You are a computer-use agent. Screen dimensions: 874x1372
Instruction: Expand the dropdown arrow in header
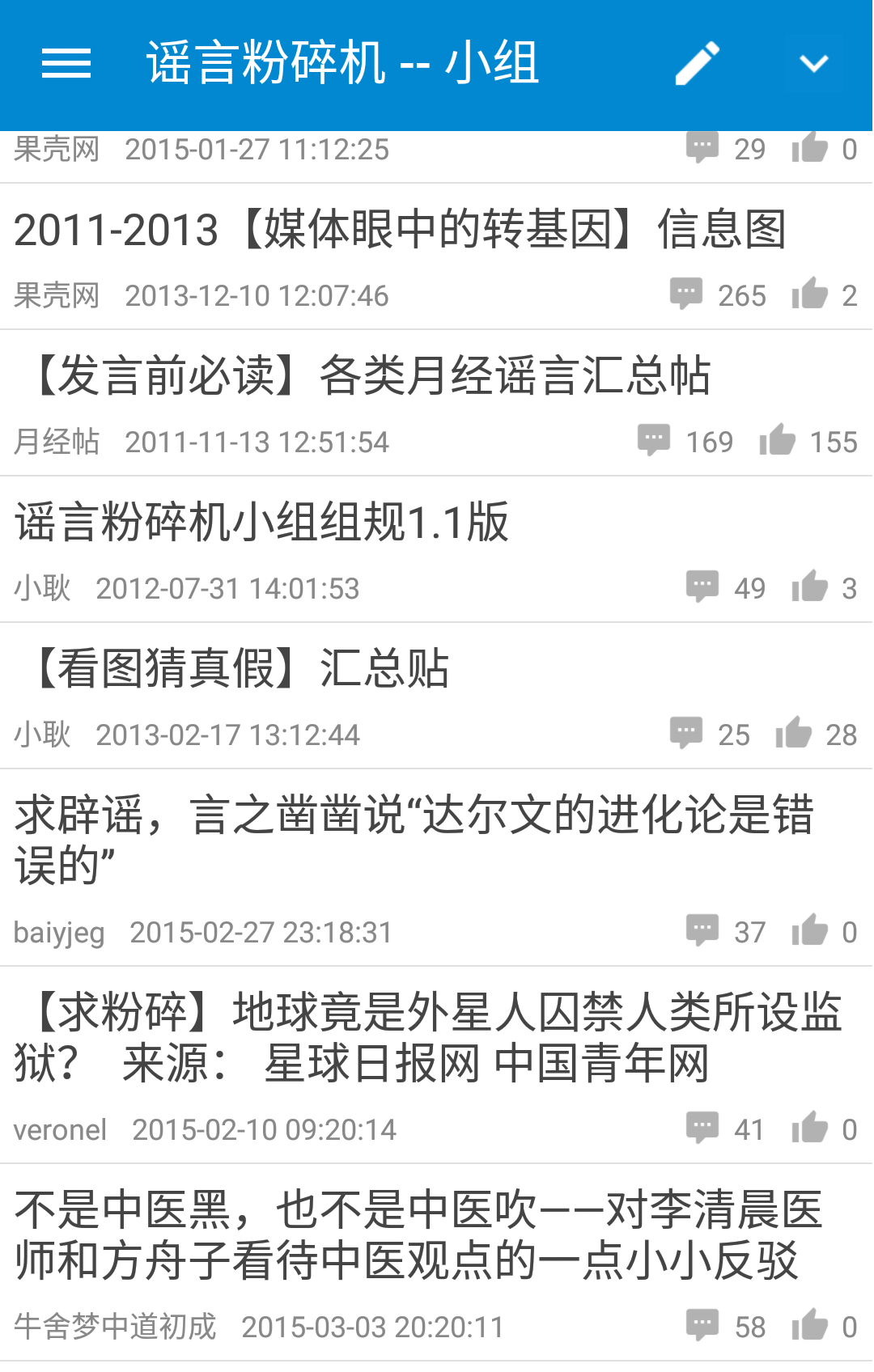(x=813, y=63)
